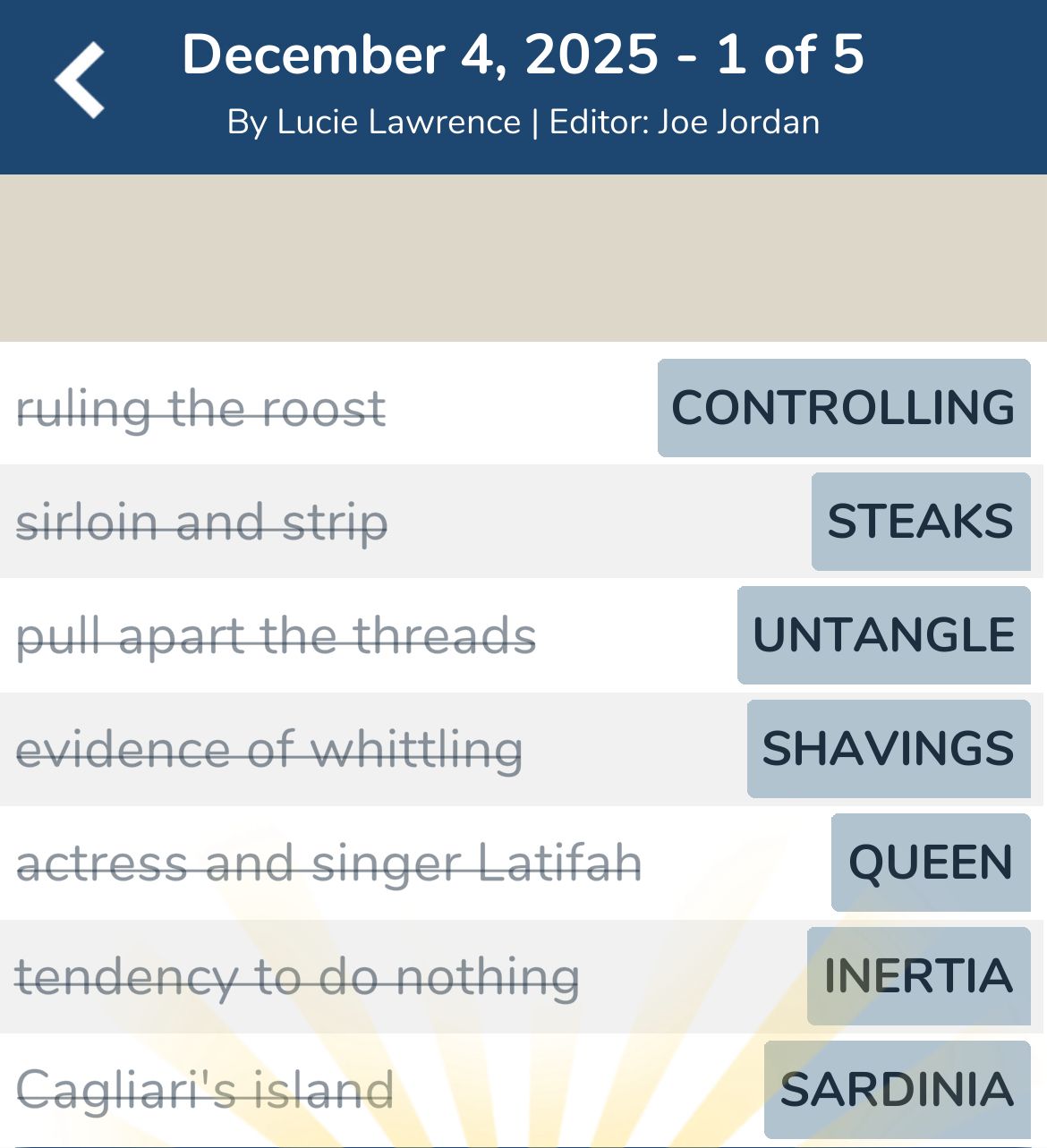Image resolution: width=1047 pixels, height=1148 pixels.
Task: Click the clue 'sirloin and strip'
Action: 203,522
